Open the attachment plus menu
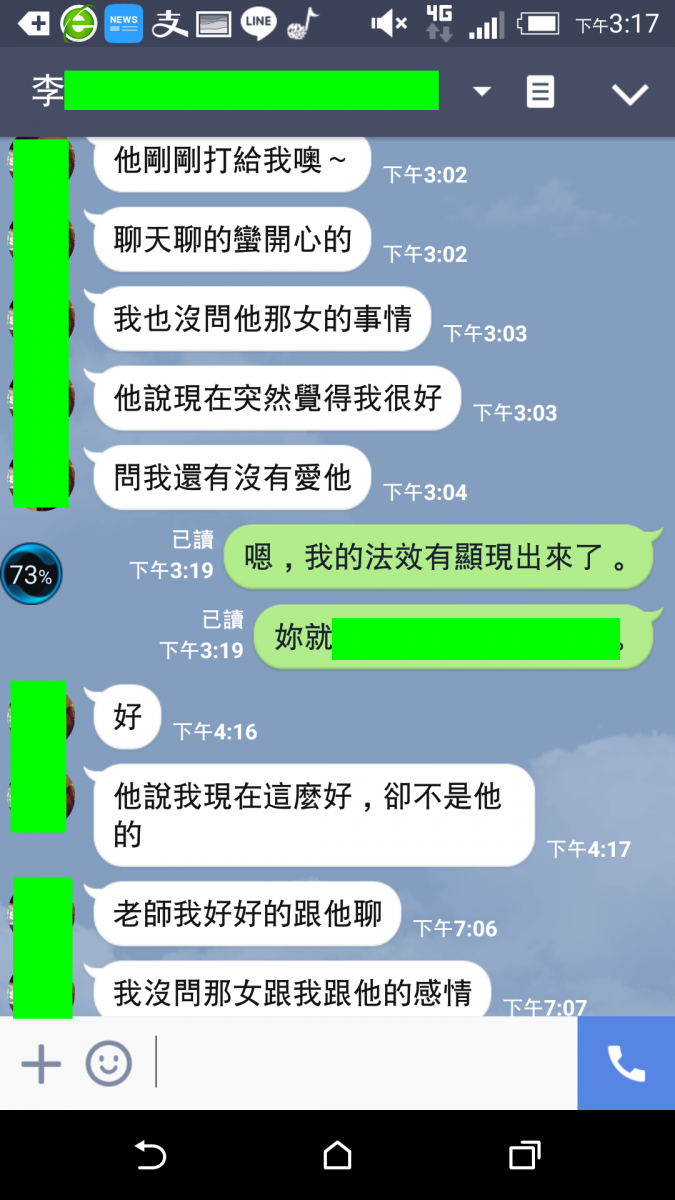675x1200 pixels. point(41,1062)
